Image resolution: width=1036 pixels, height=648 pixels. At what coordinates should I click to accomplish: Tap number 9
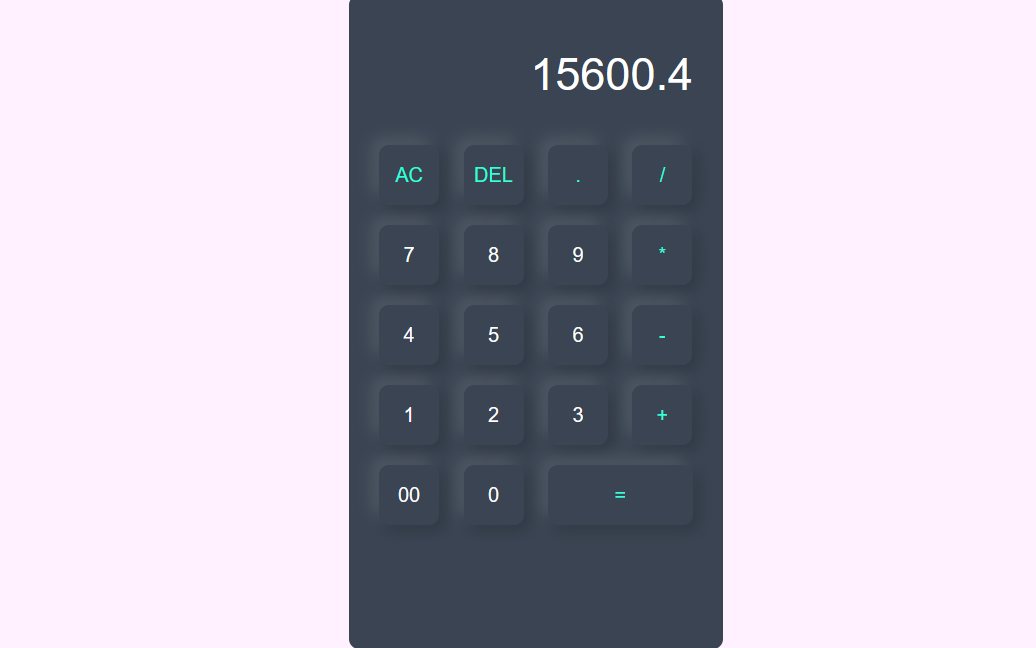(x=578, y=255)
